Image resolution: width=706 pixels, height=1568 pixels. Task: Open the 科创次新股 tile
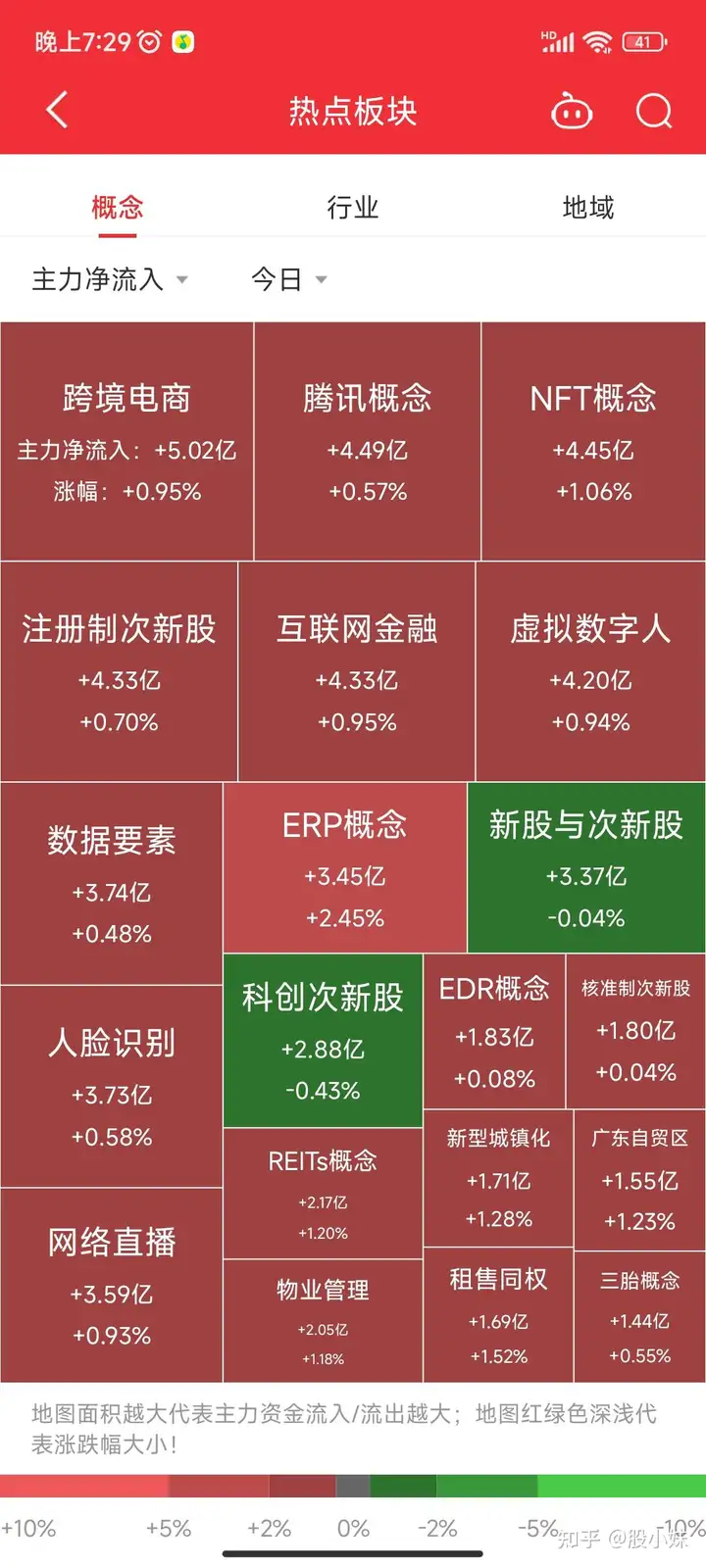323,1041
